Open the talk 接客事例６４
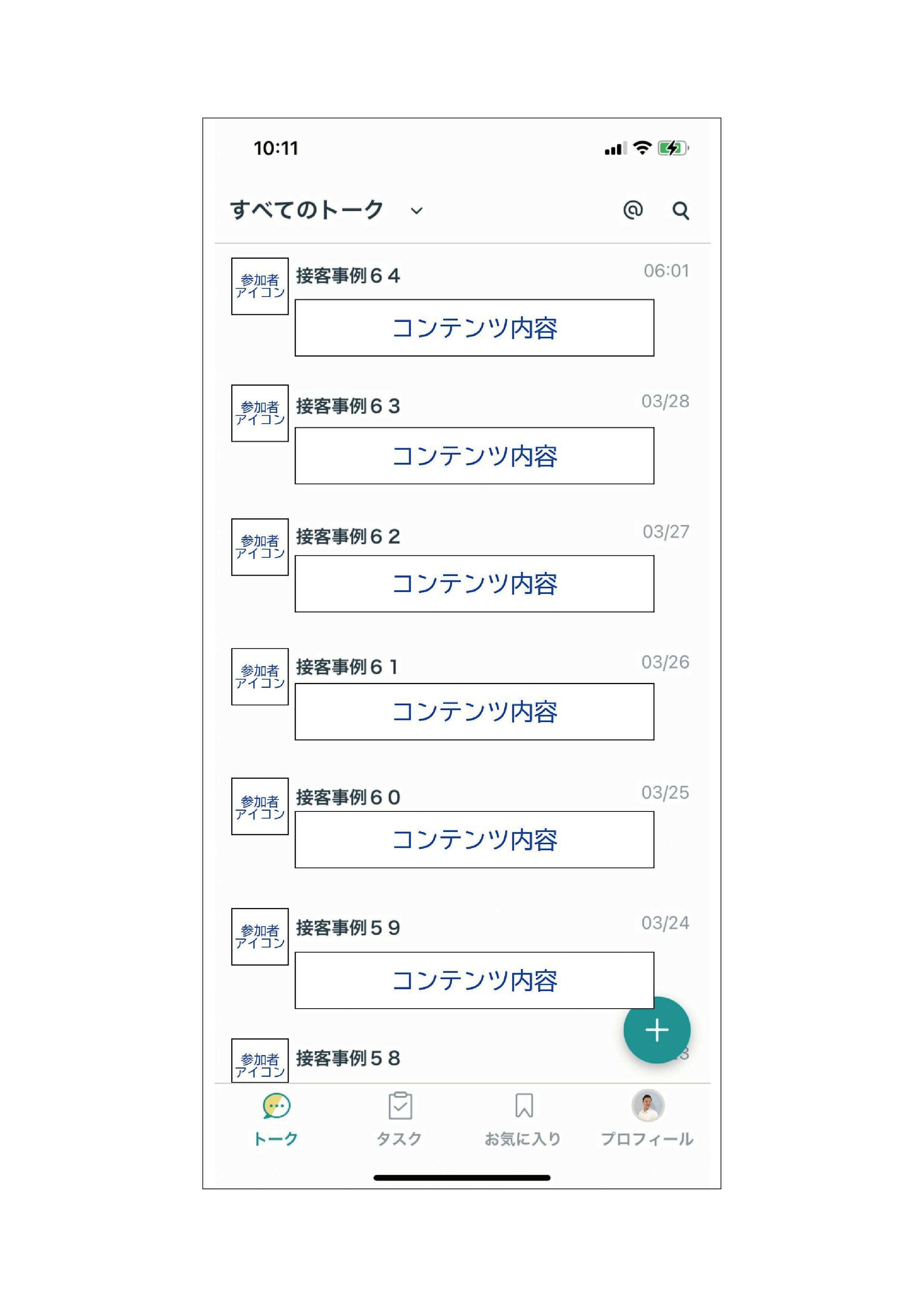This screenshot has width=924, height=1307. click(347, 276)
